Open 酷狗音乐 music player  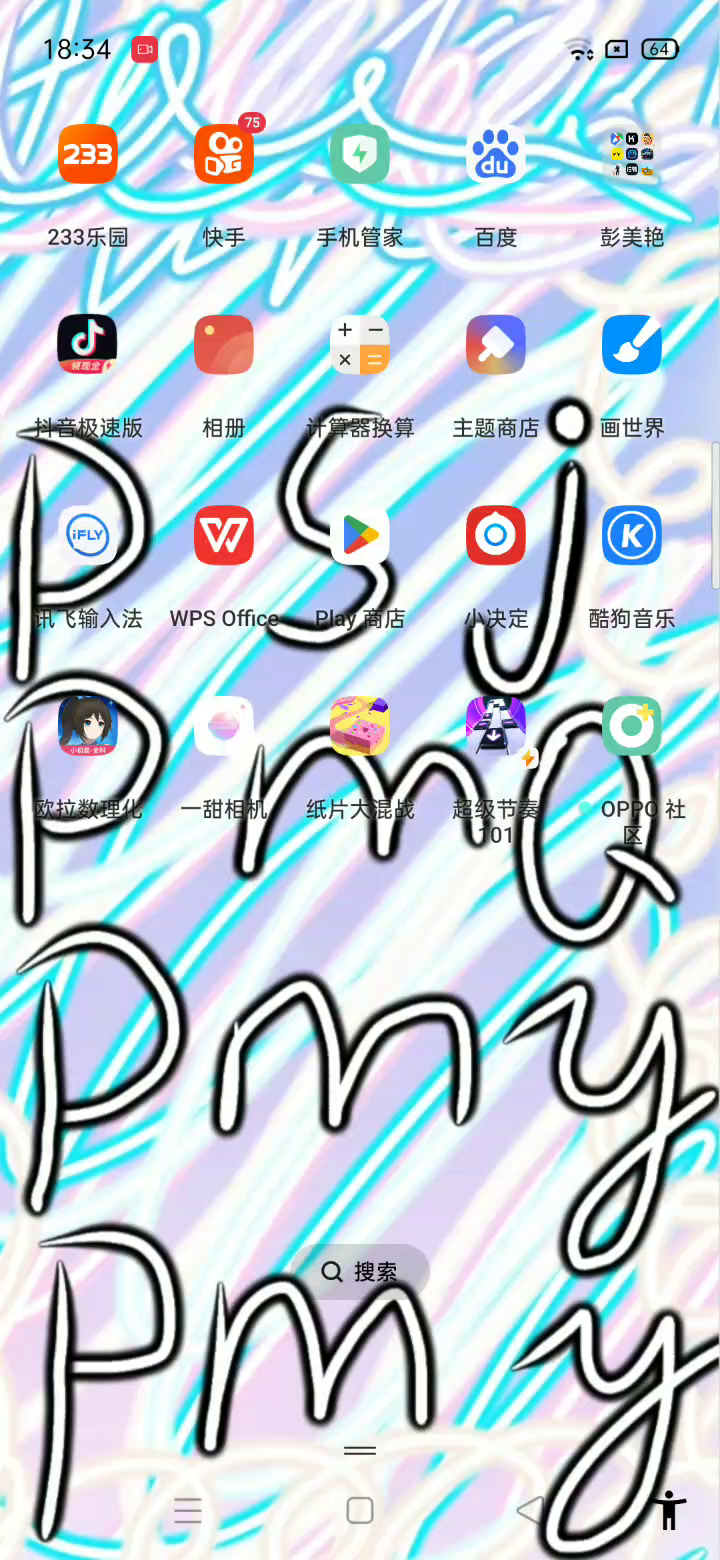click(x=632, y=536)
